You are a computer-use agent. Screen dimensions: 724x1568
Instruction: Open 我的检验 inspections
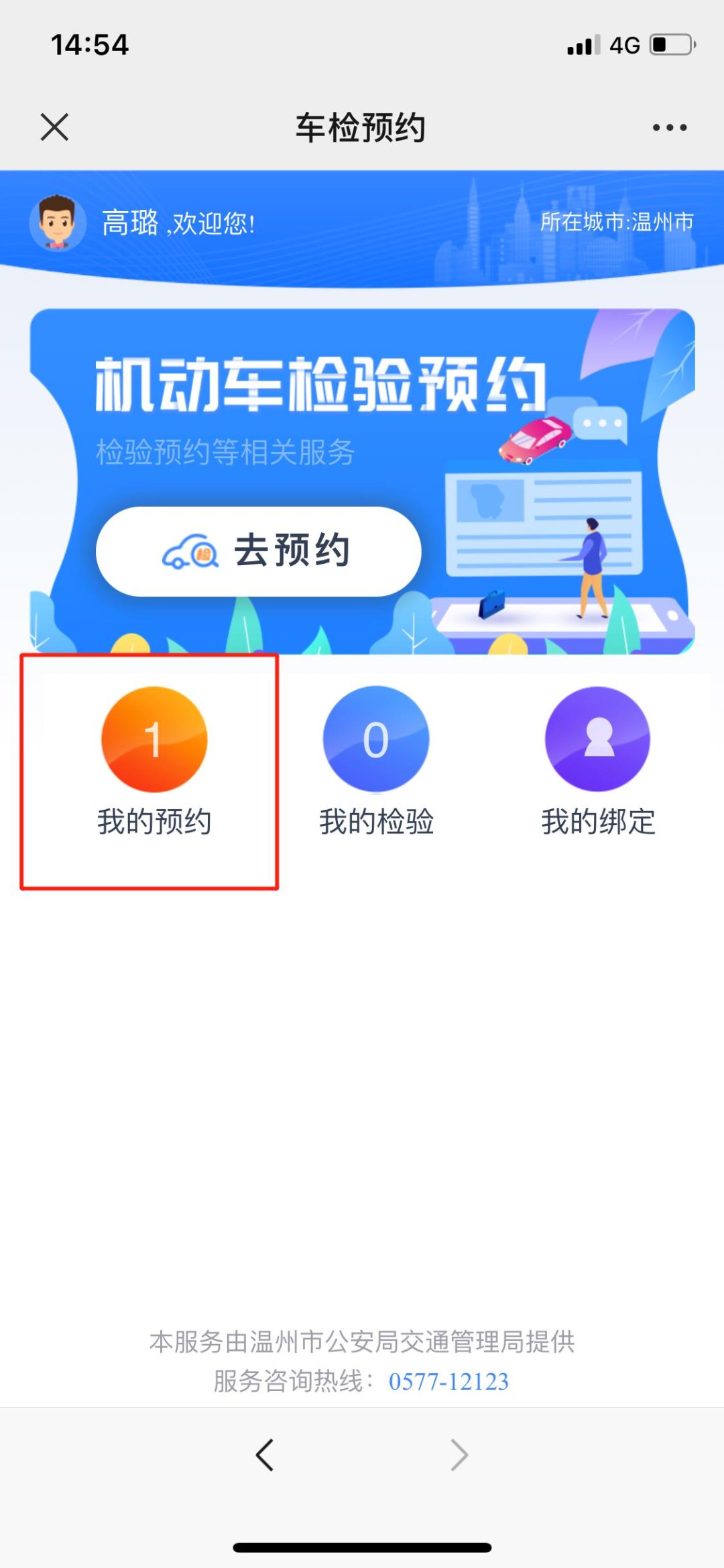[x=376, y=764]
